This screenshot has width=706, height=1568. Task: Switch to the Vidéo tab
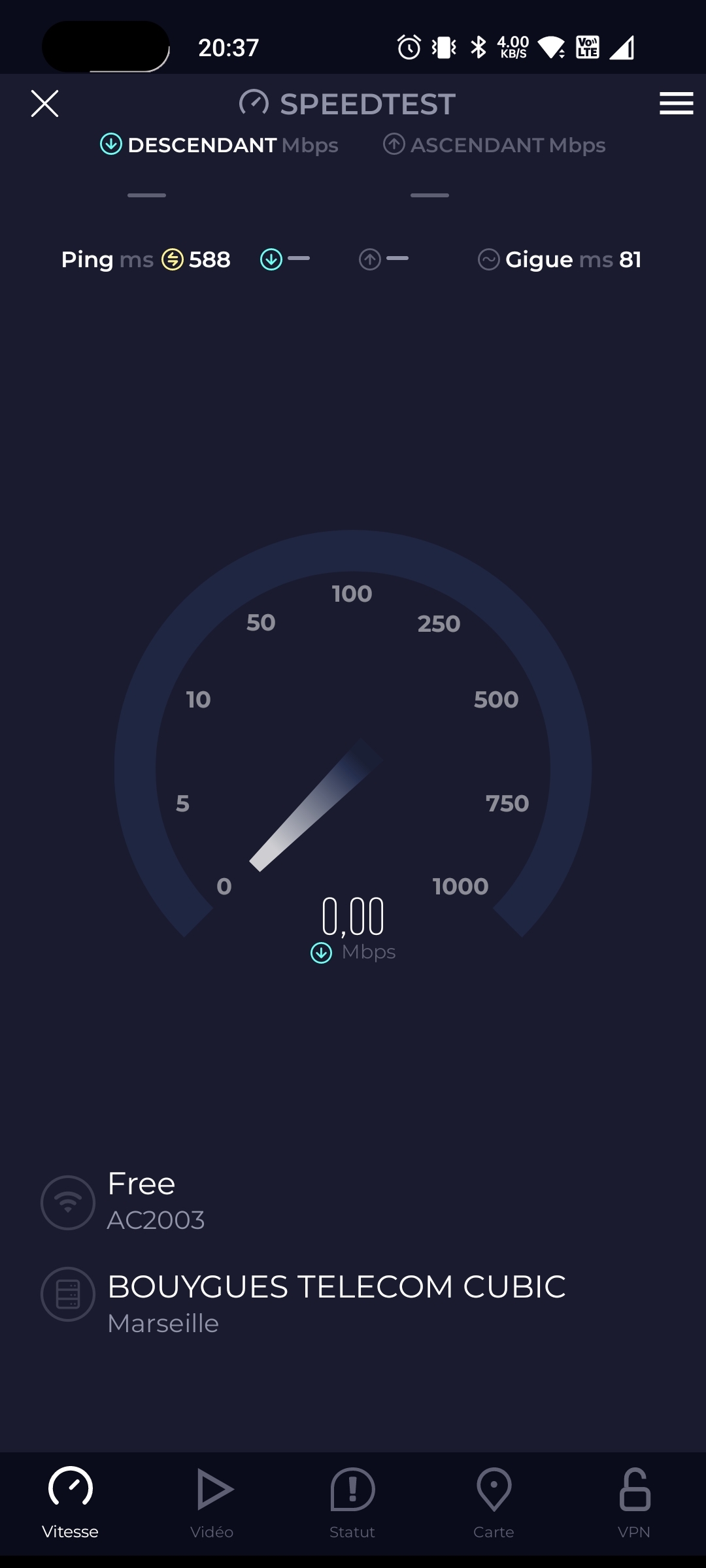tap(212, 1503)
